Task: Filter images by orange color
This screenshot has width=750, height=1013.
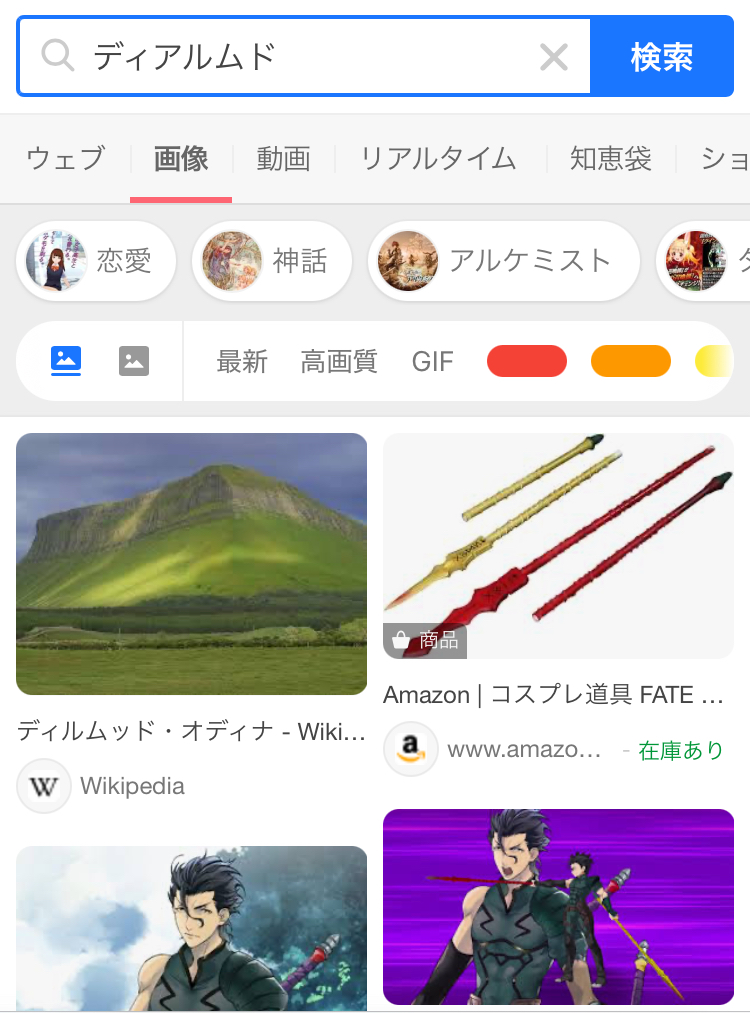Action: [x=631, y=361]
